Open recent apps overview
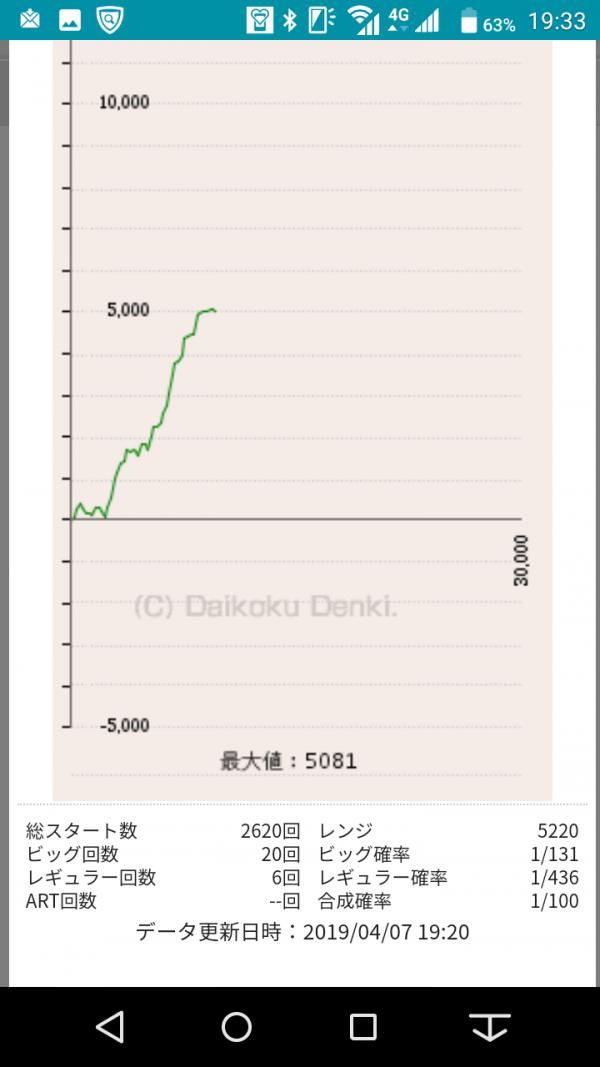The image size is (600, 1067). 363,1027
